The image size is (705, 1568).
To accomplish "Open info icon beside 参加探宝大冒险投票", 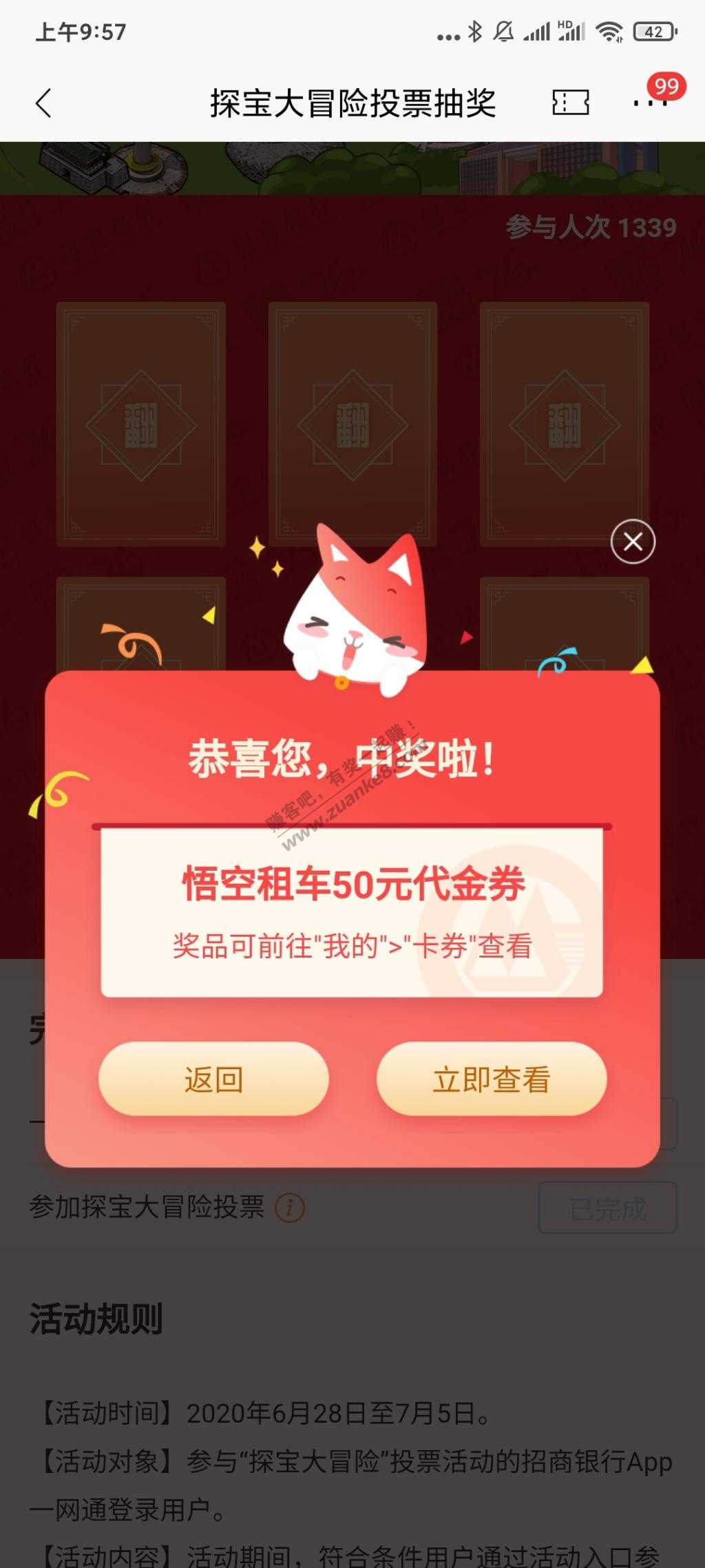I will tap(290, 1208).
